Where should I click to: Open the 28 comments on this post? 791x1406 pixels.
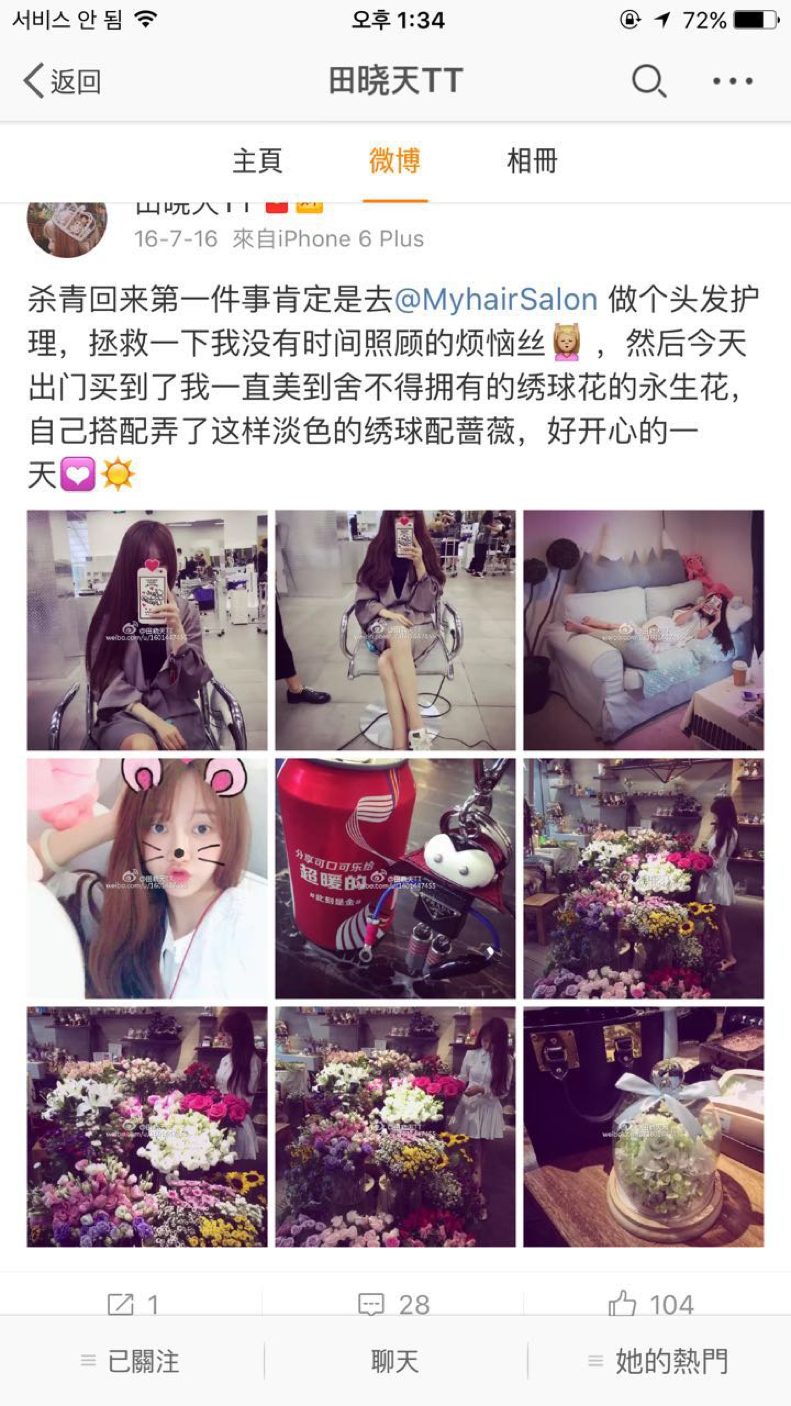[x=394, y=1304]
